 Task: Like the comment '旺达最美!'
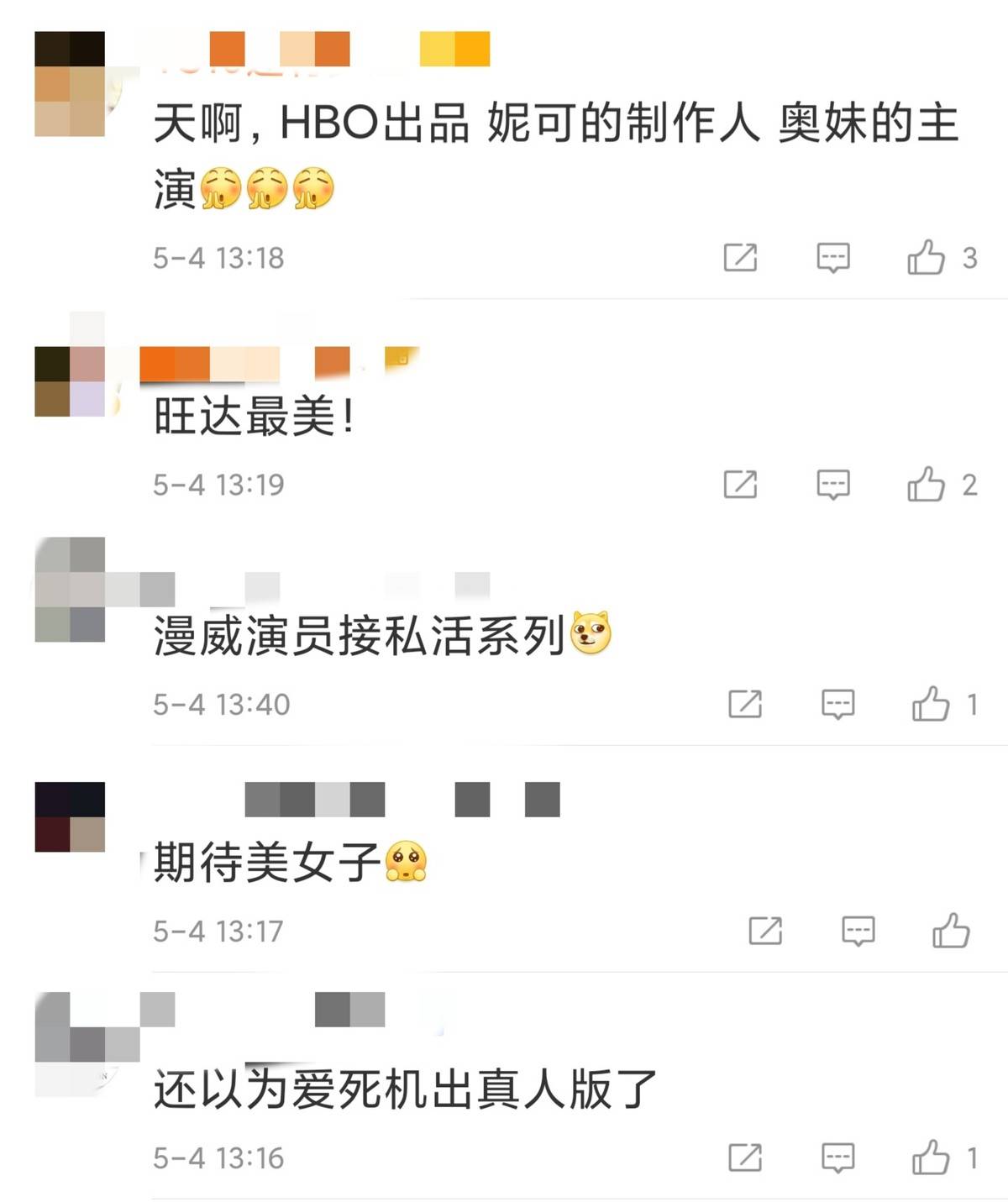click(926, 484)
